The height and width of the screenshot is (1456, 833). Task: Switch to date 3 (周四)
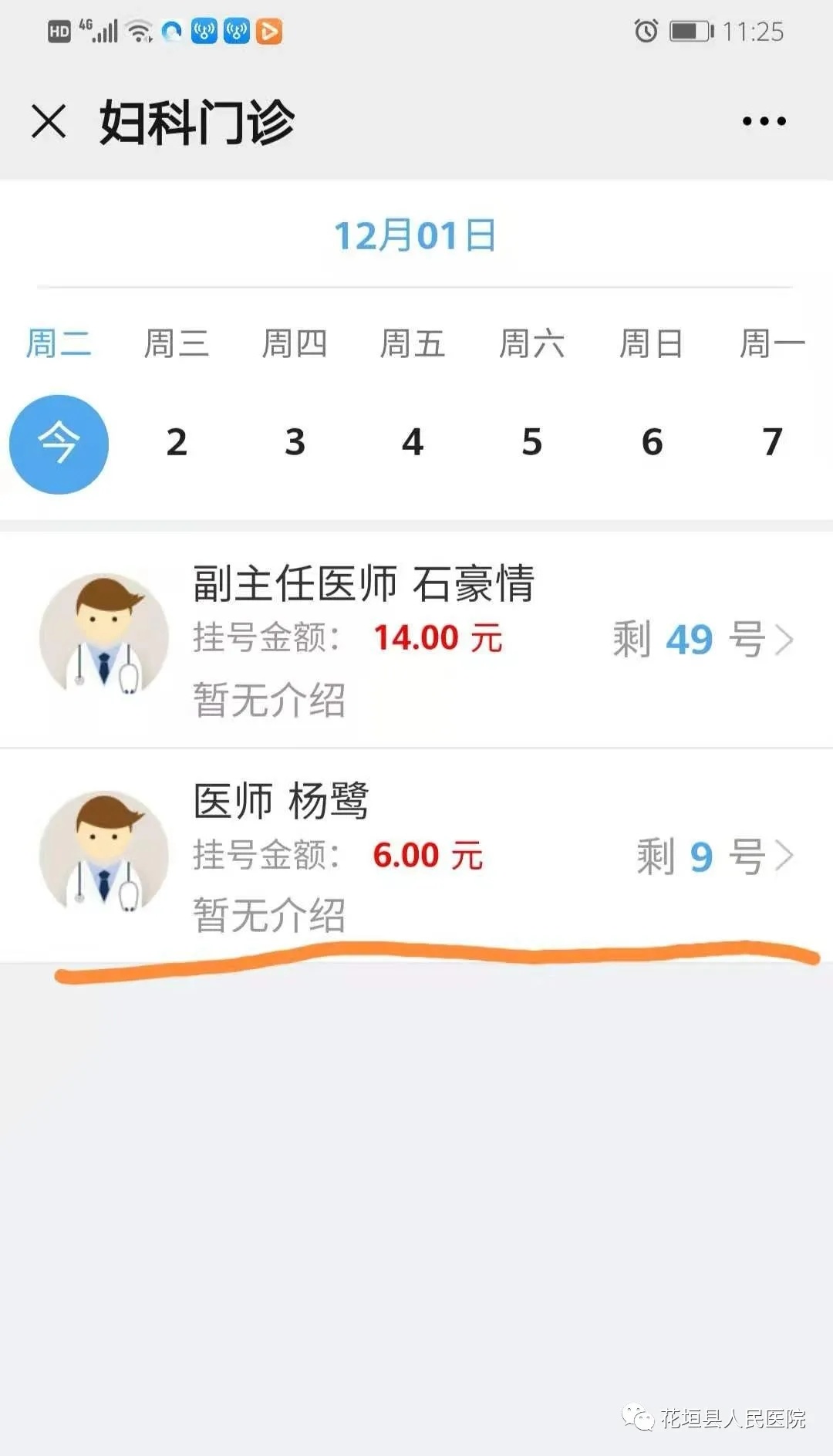pyautogui.click(x=295, y=442)
